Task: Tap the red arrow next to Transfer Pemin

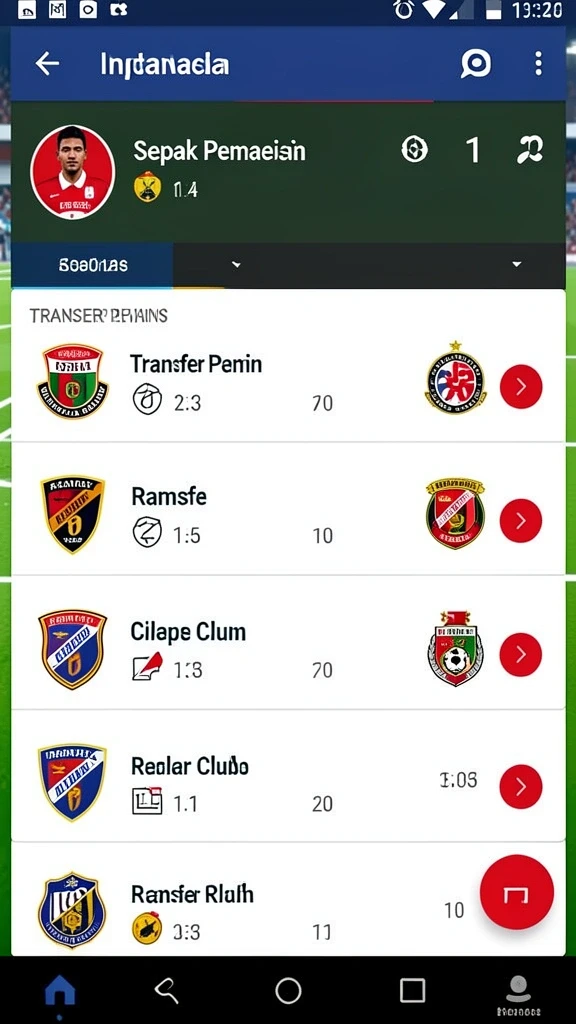Action: coord(521,387)
